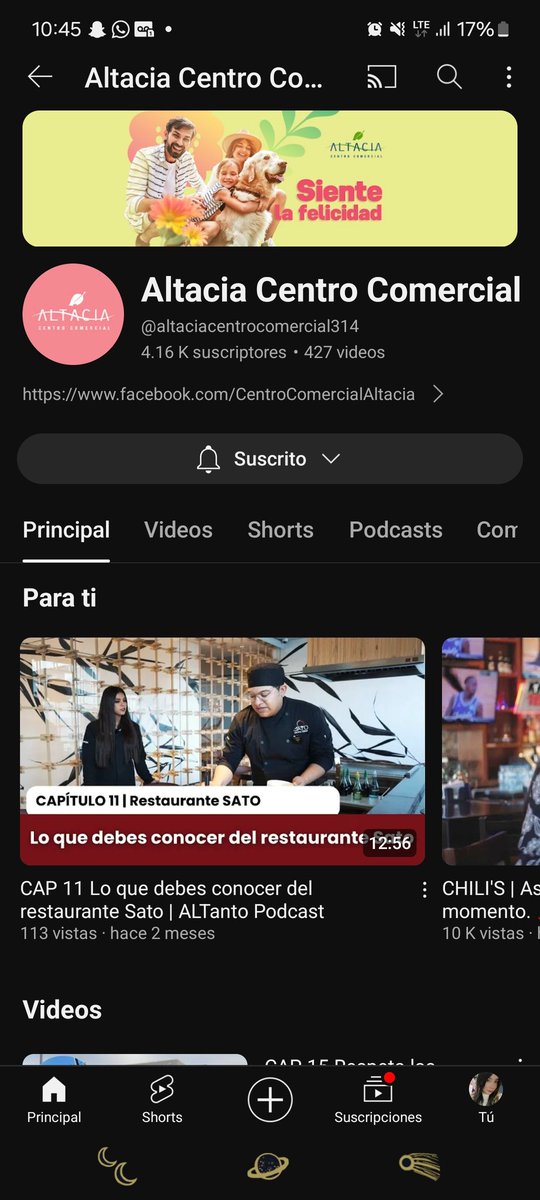Switch to the Podcasts tab
This screenshot has width=540, height=1200.
click(x=395, y=530)
